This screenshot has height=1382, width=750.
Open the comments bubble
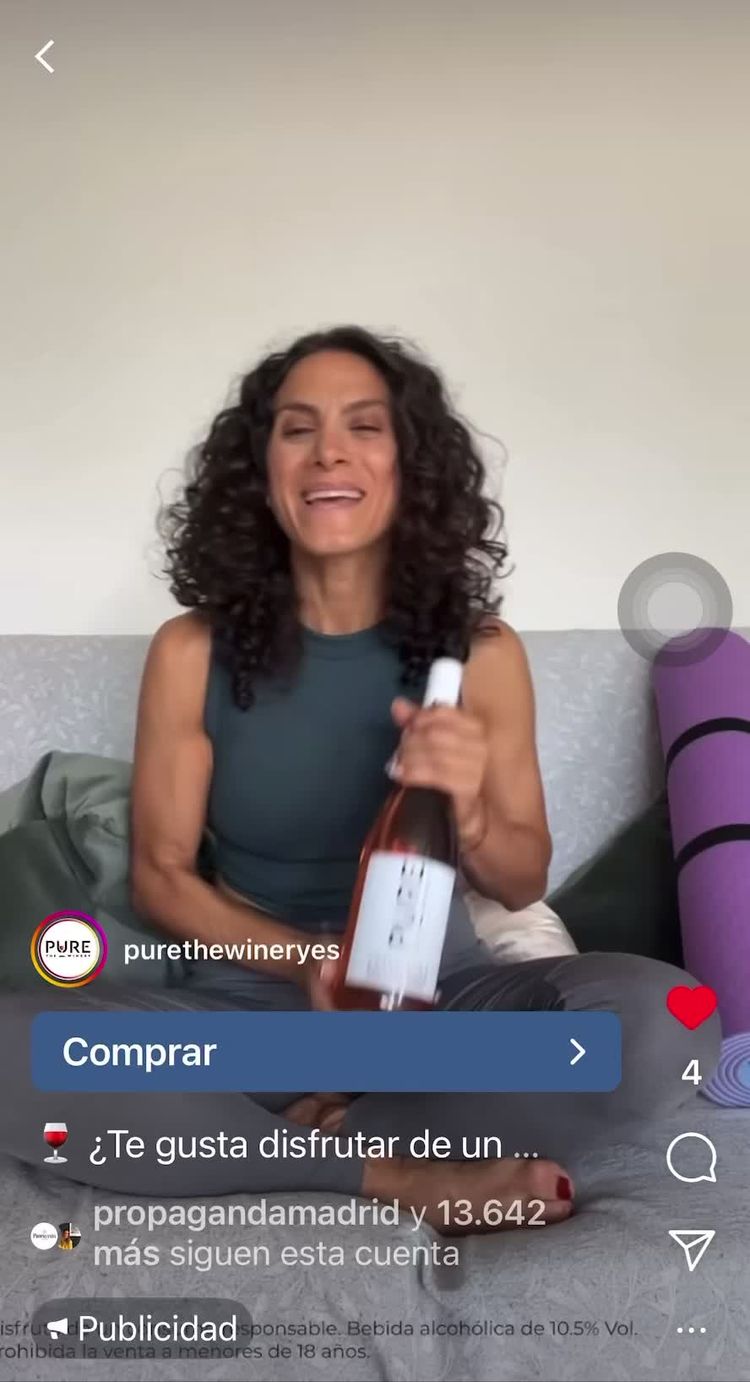(x=692, y=1159)
